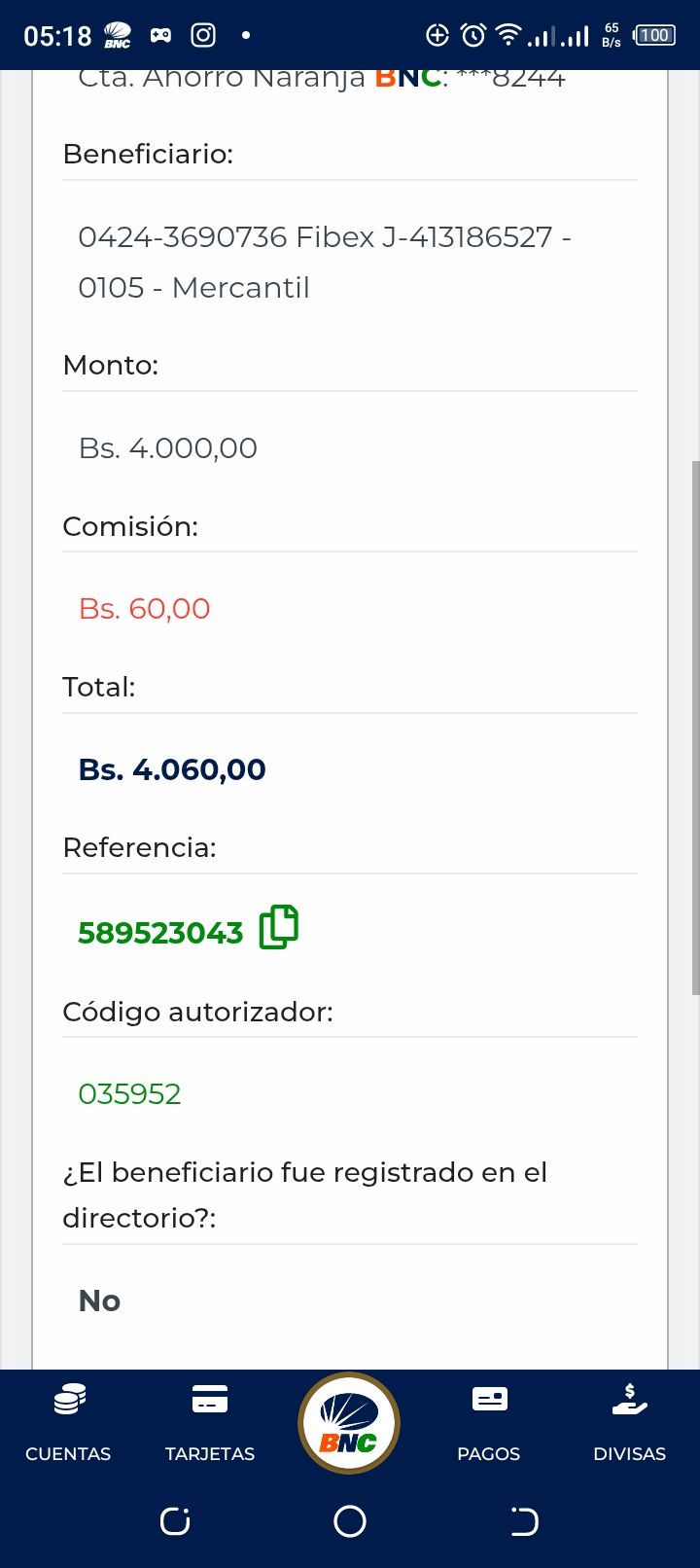Open the Pagos section

coord(489,1423)
